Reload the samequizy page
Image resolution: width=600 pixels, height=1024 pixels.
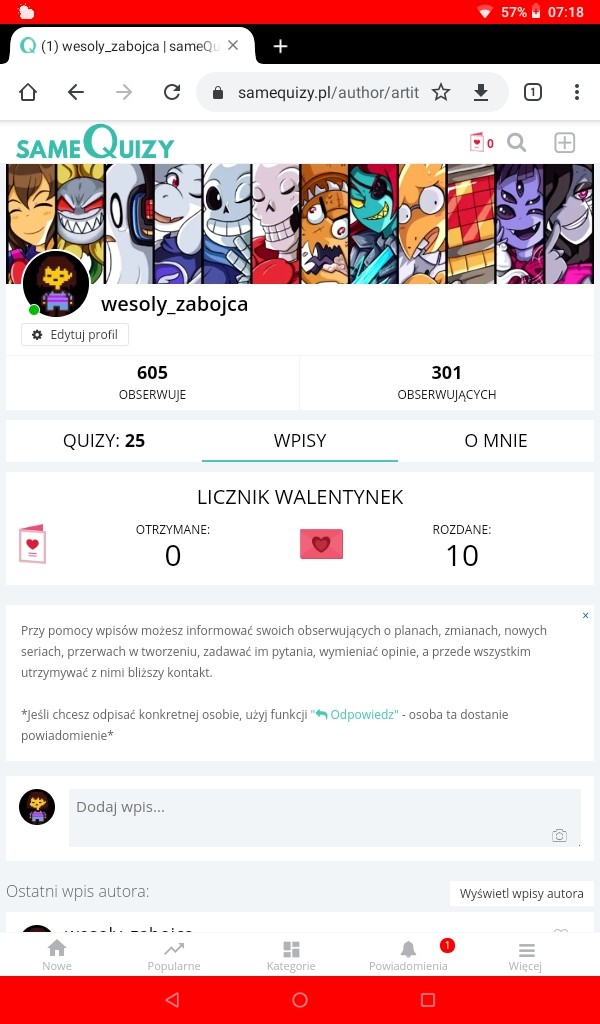[x=172, y=92]
